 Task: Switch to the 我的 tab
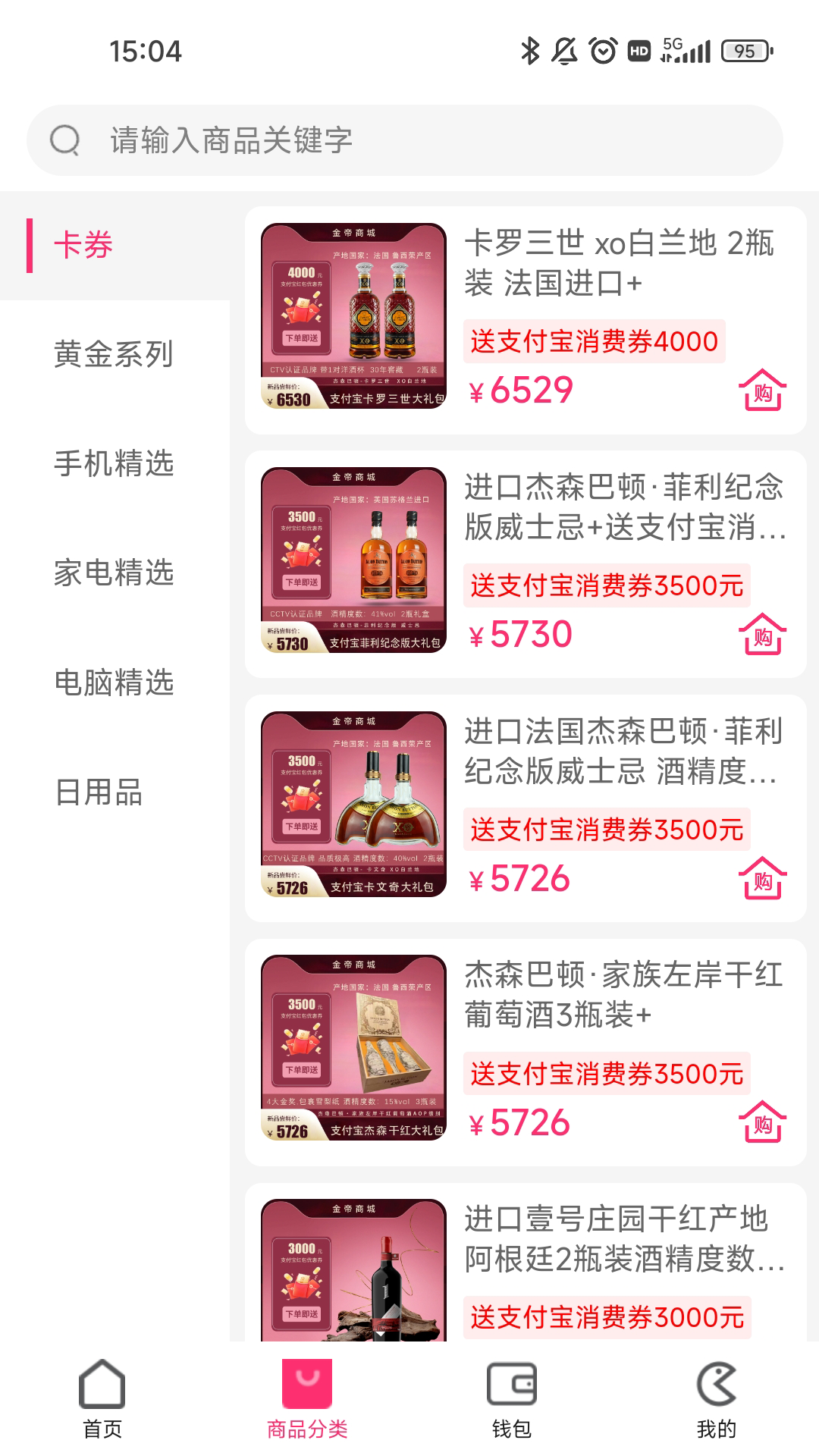[717, 1399]
